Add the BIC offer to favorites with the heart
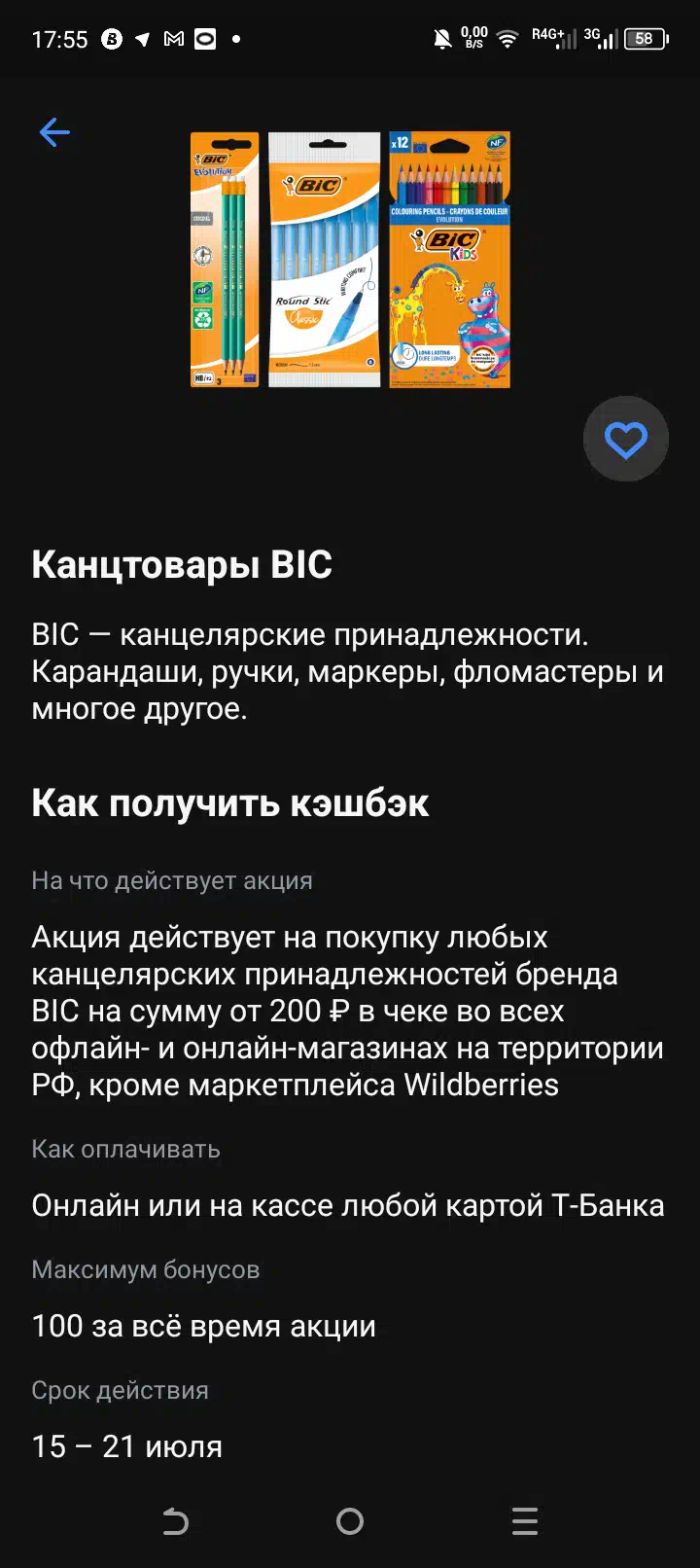 (x=626, y=440)
